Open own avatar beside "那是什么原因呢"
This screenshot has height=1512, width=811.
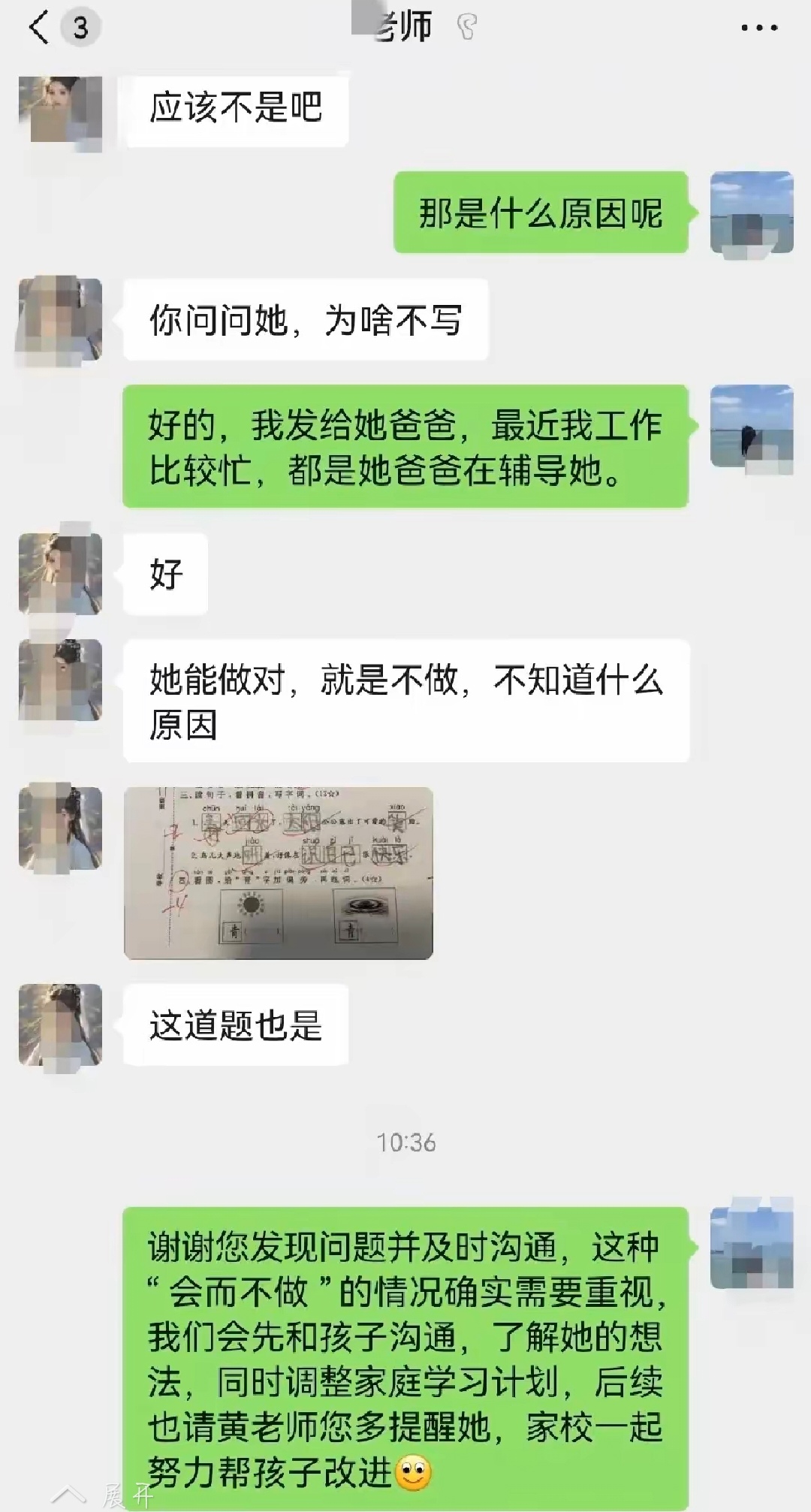(x=752, y=213)
